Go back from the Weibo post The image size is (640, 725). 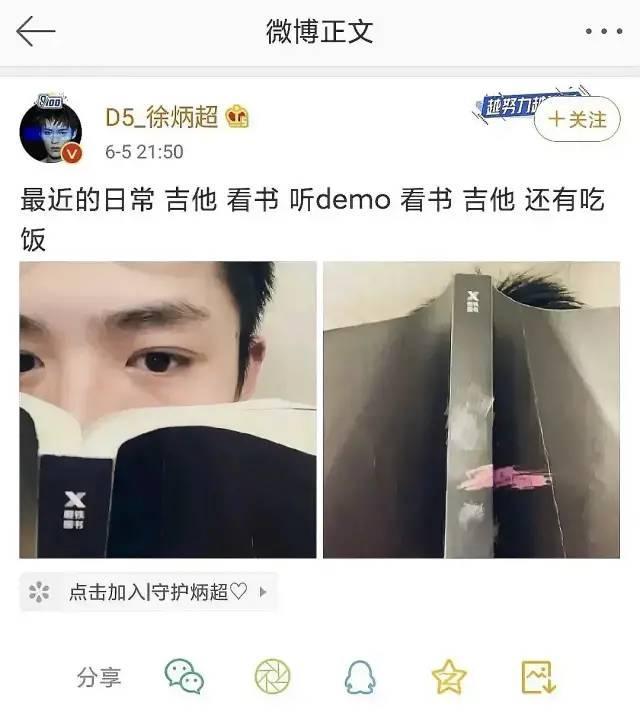(x=35, y=32)
